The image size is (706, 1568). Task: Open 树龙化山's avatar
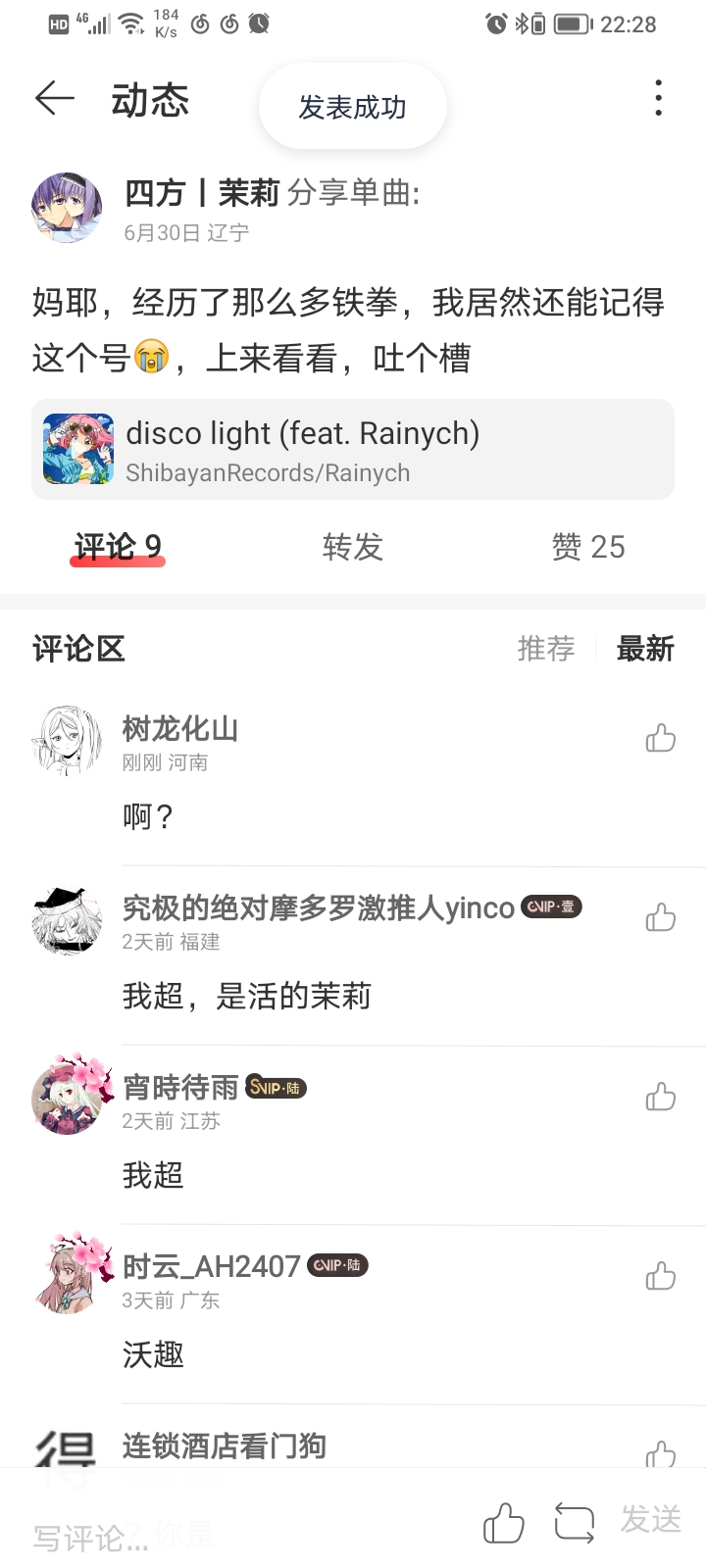[67, 741]
